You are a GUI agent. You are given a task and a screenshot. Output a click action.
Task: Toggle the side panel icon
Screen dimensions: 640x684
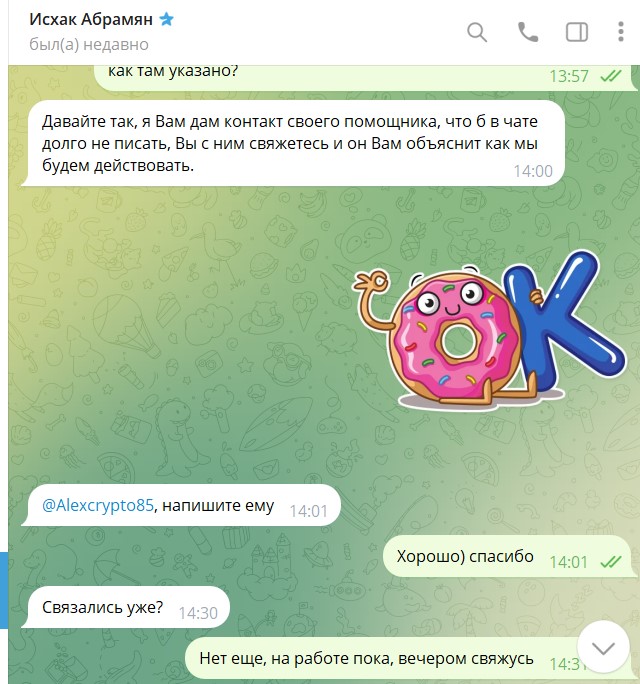pyautogui.click(x=577, y=32)
